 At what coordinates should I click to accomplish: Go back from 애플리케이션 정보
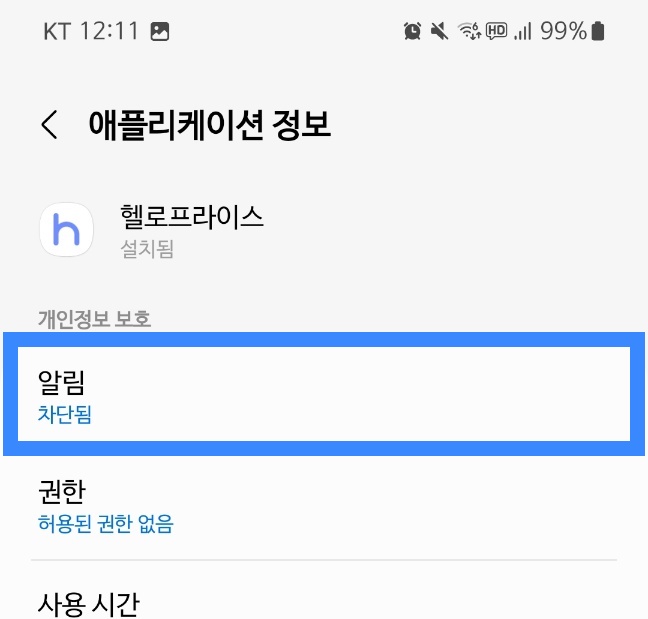click(49, 125)
